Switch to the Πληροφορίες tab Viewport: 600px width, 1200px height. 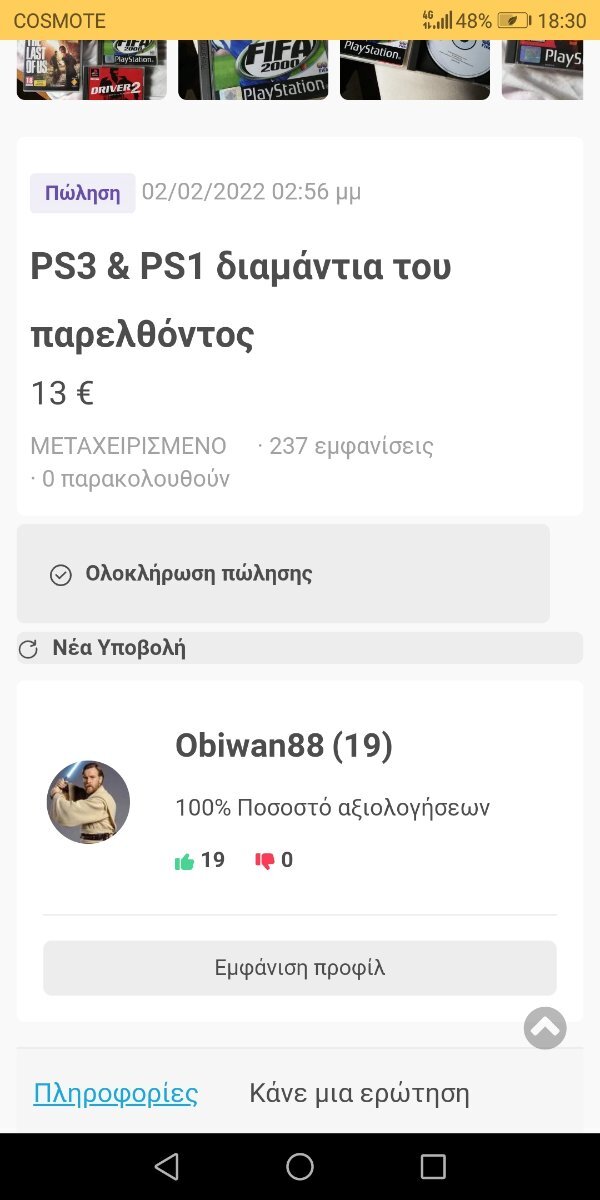point(116,1093)
